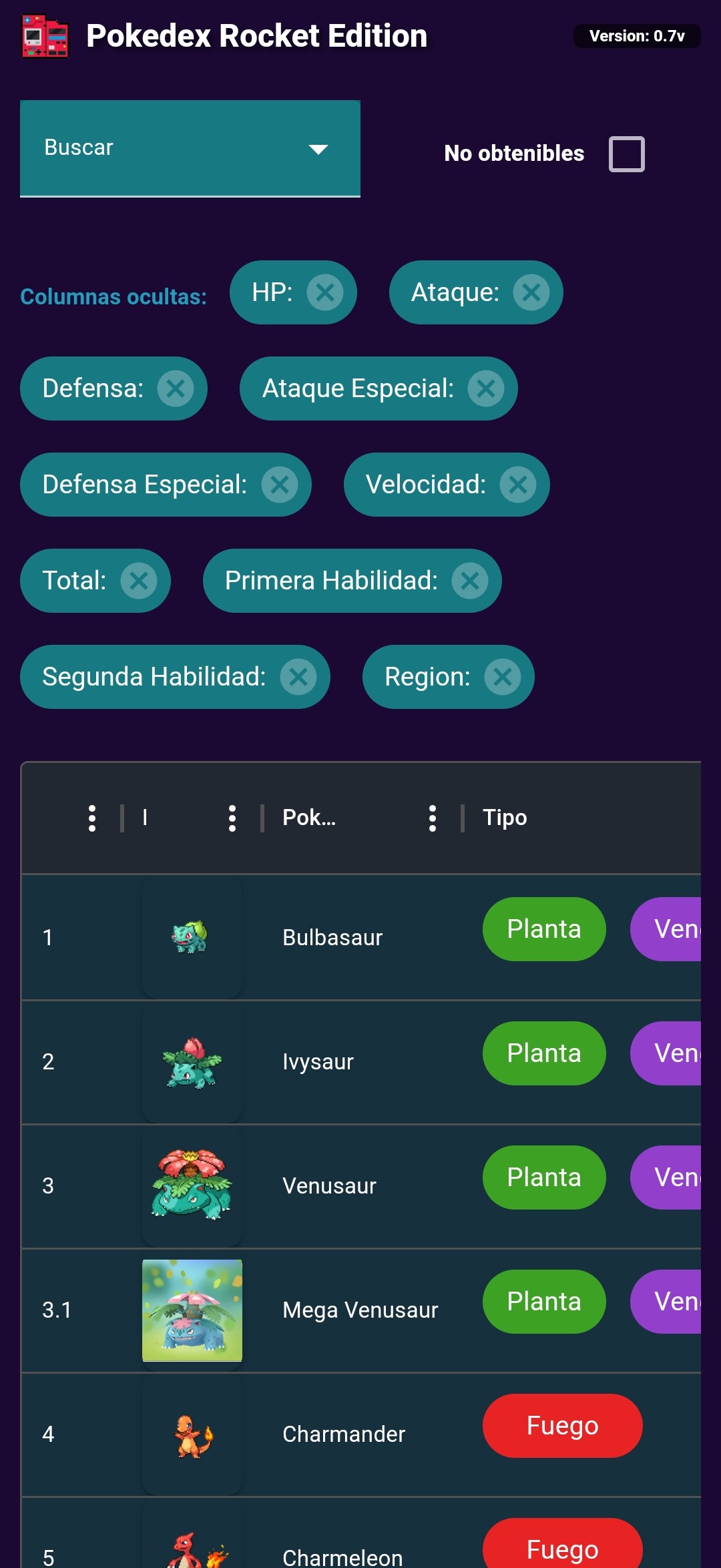Open the Pok... column options menu
The width and height of the screenshot is (721, 1568).
(x=433, y=818)
